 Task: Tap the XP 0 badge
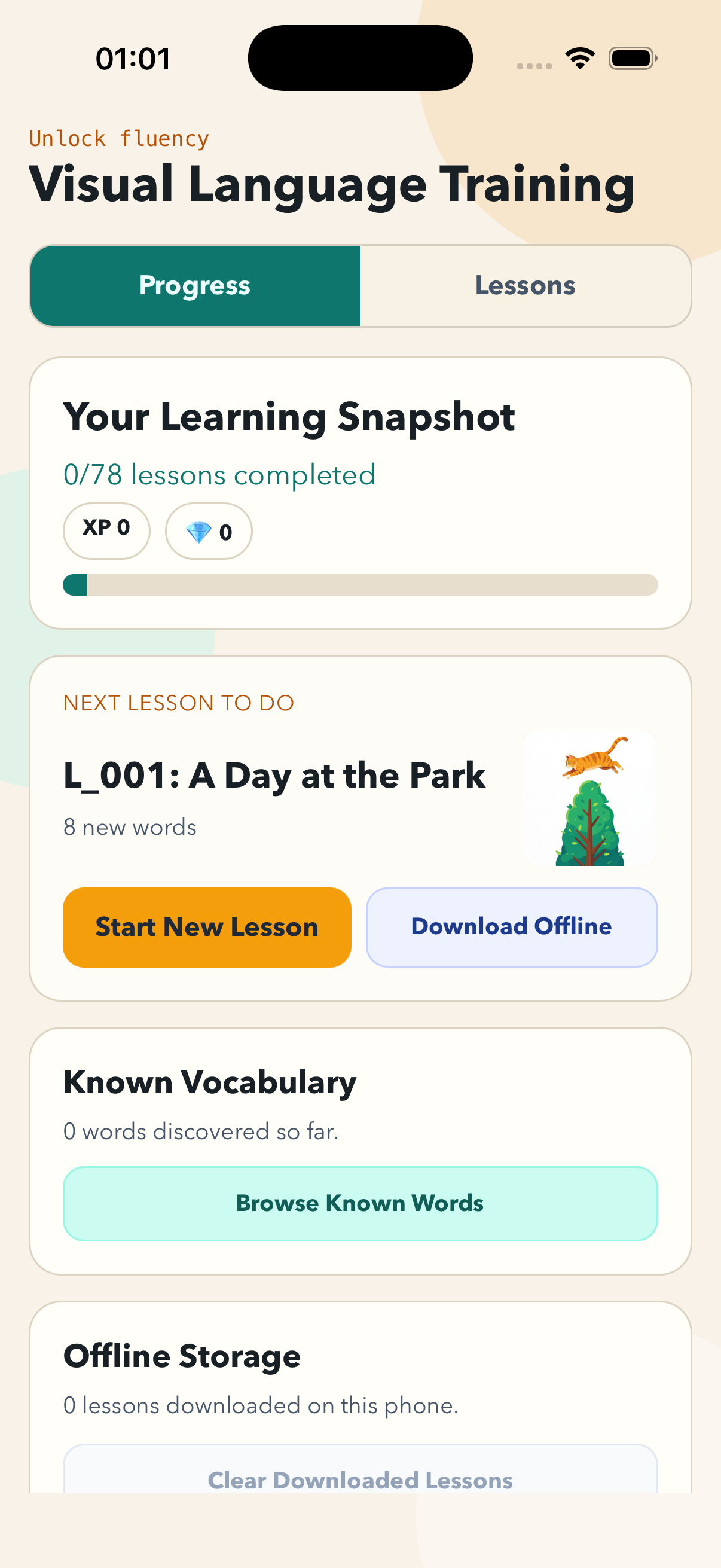[x=106, y=530]
